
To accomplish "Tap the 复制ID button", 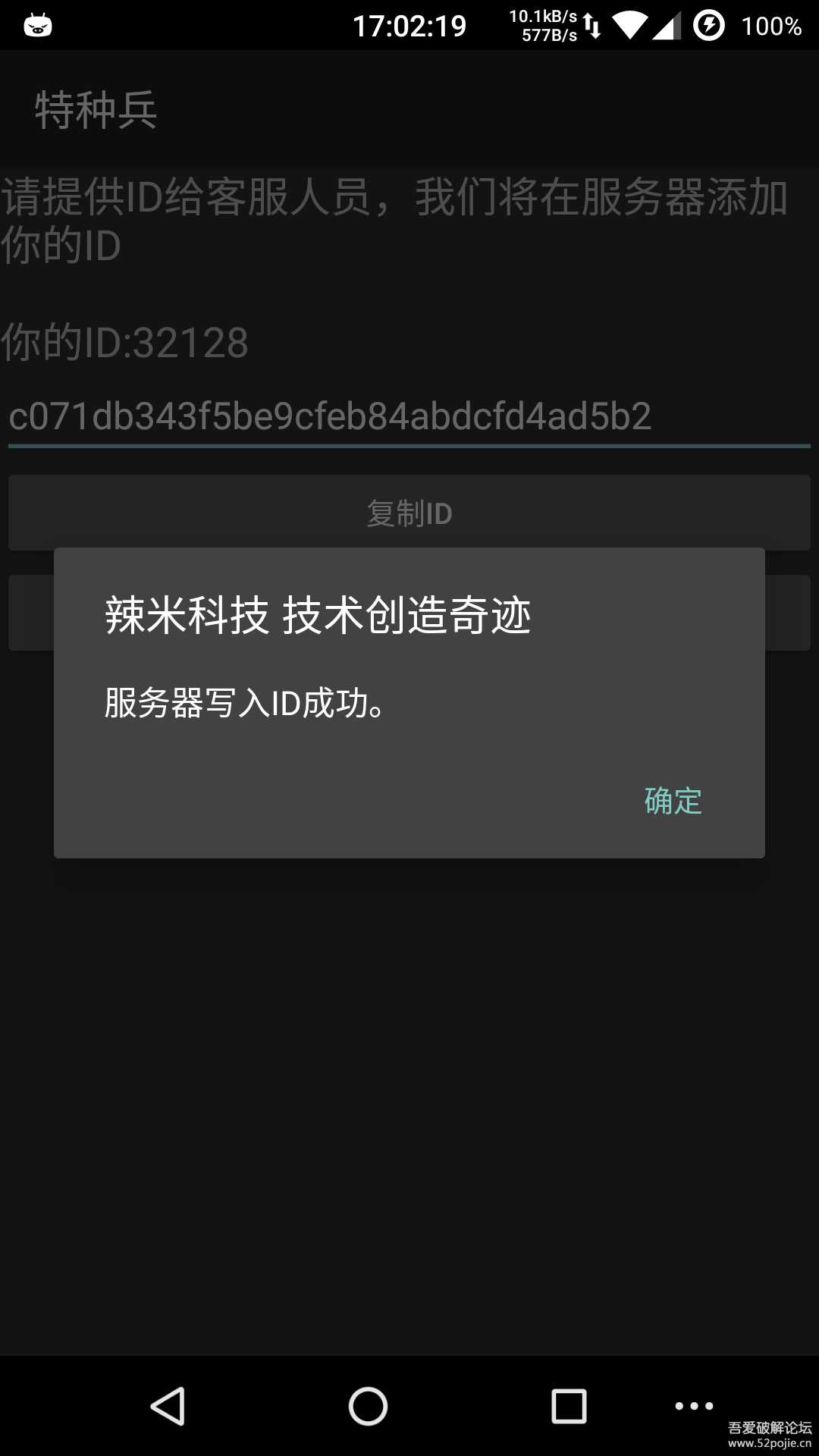I will (x=409, y=513).
